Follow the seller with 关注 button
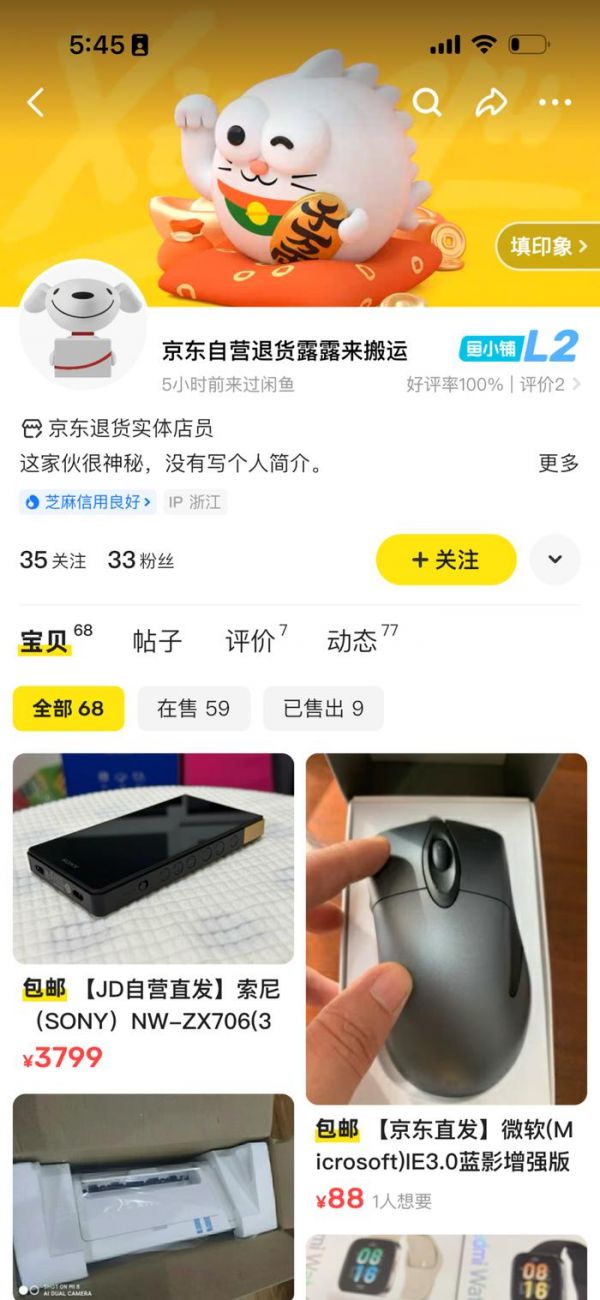 [x=446, y=560]
